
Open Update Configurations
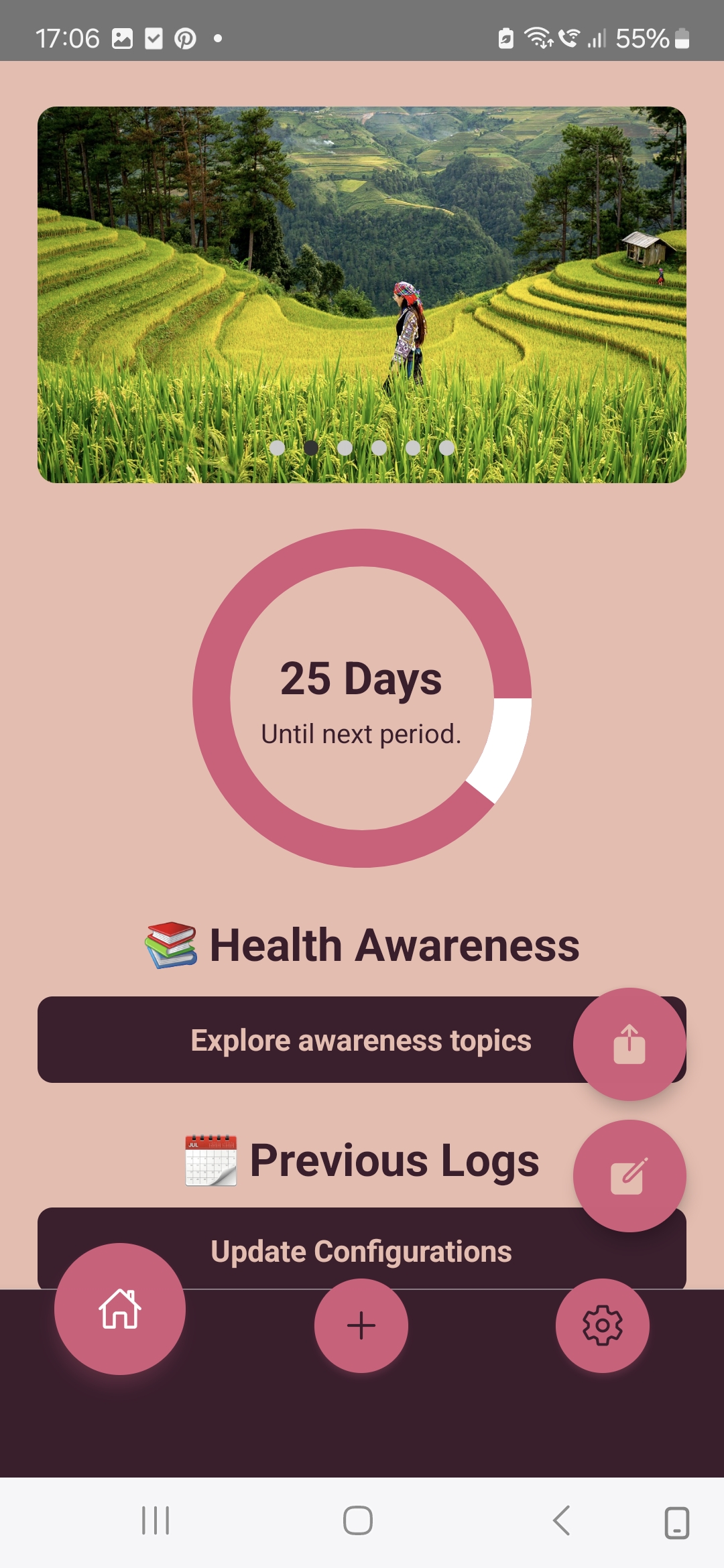click(362, 1249)
